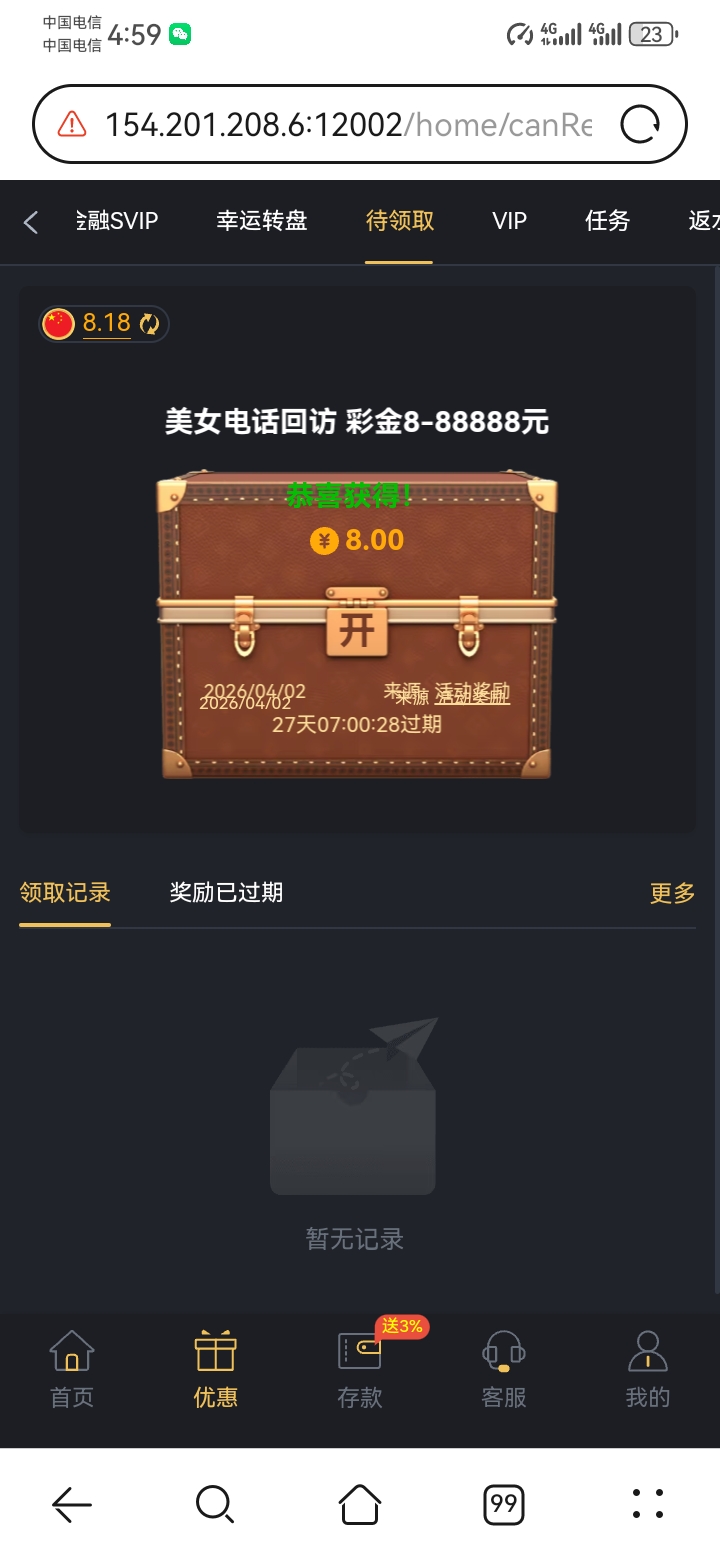720x1560 pixels.
Task: Open the browser four-dot menu
Action: click(x=647, y=1503)
